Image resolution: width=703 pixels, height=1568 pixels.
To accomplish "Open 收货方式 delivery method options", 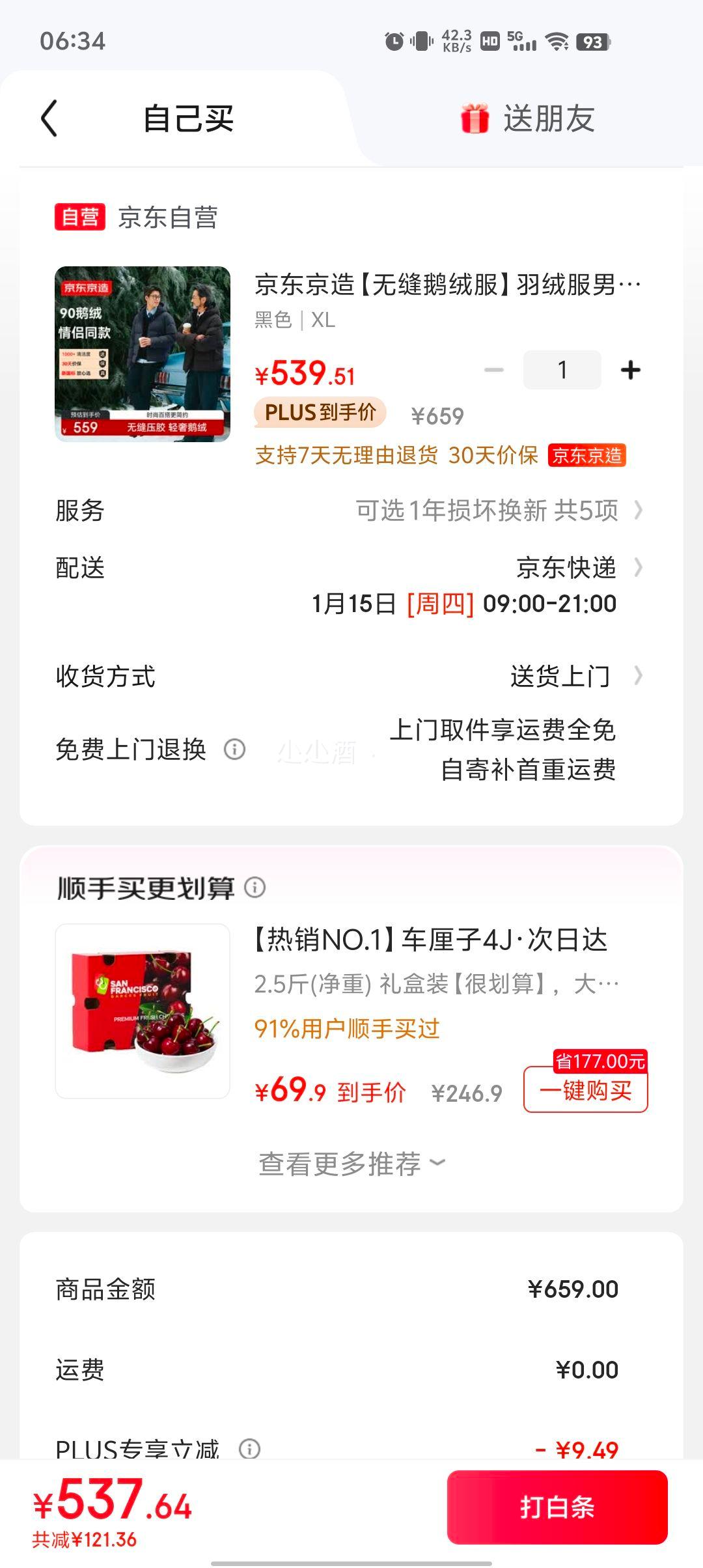I will click(639, 677).
